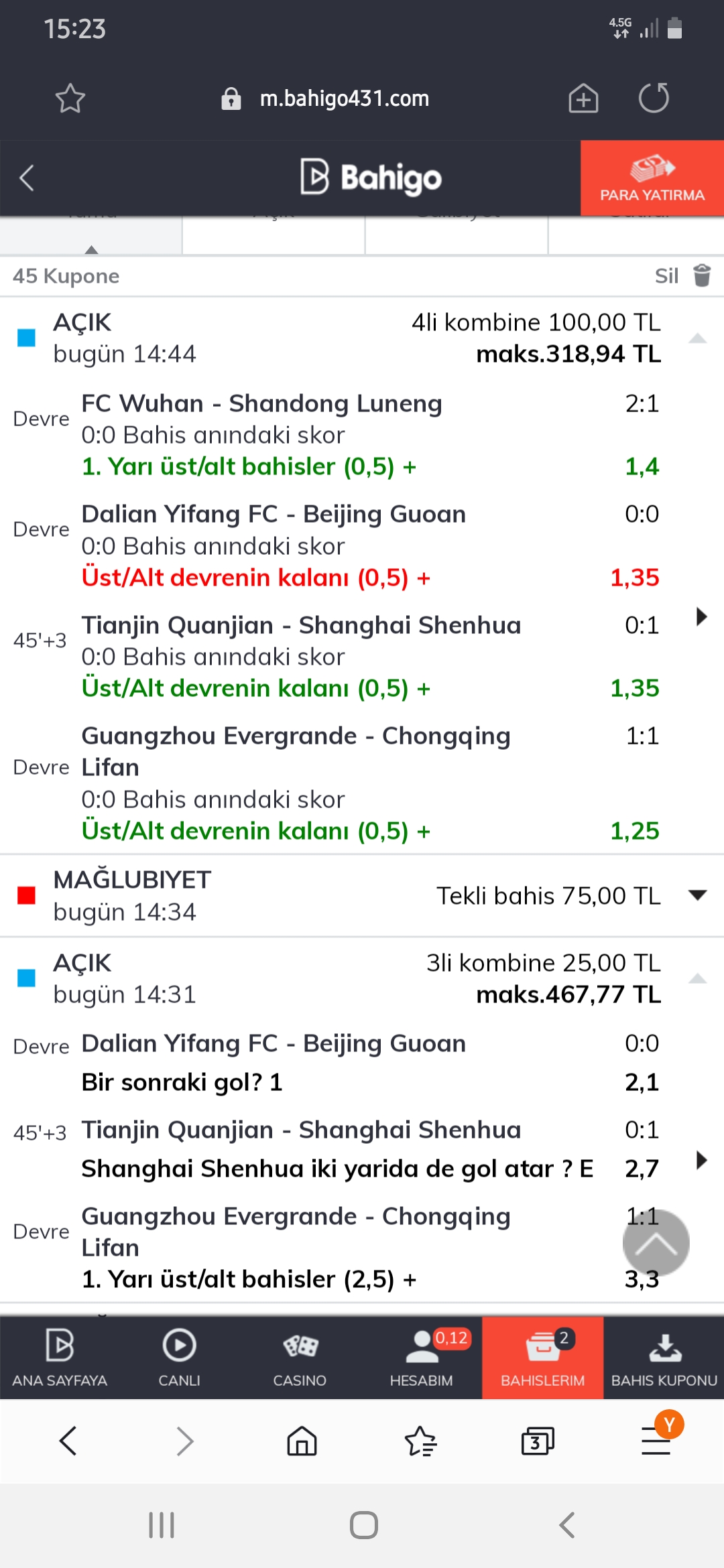724x1568 pixels.
Task: Switch to the CANLI live tab
Action: 179,1358
